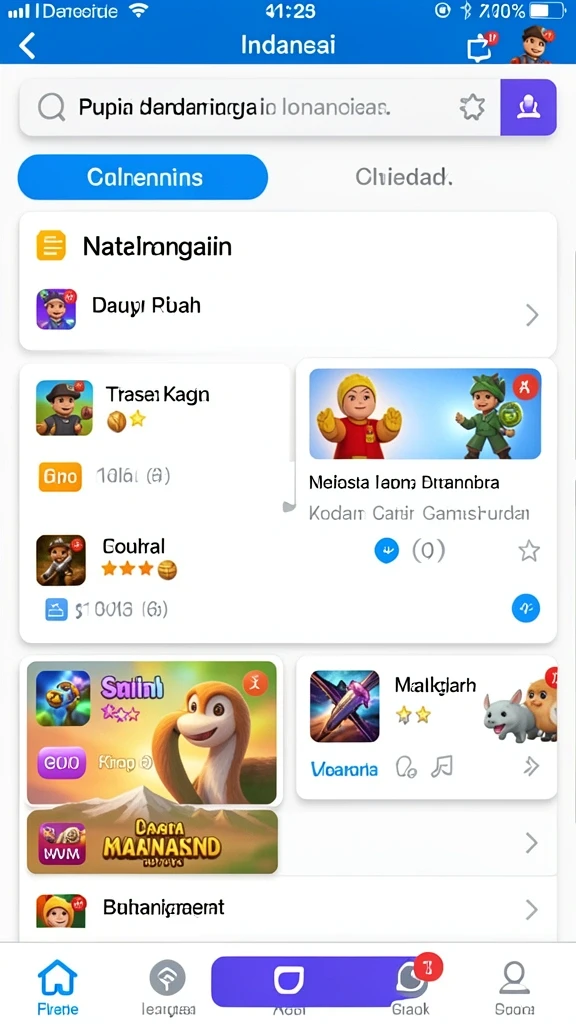576x1024 pixels.
Task: Tap the star icon on the Meiosta card
Action: pyautogui.click(x=529, y=551)
